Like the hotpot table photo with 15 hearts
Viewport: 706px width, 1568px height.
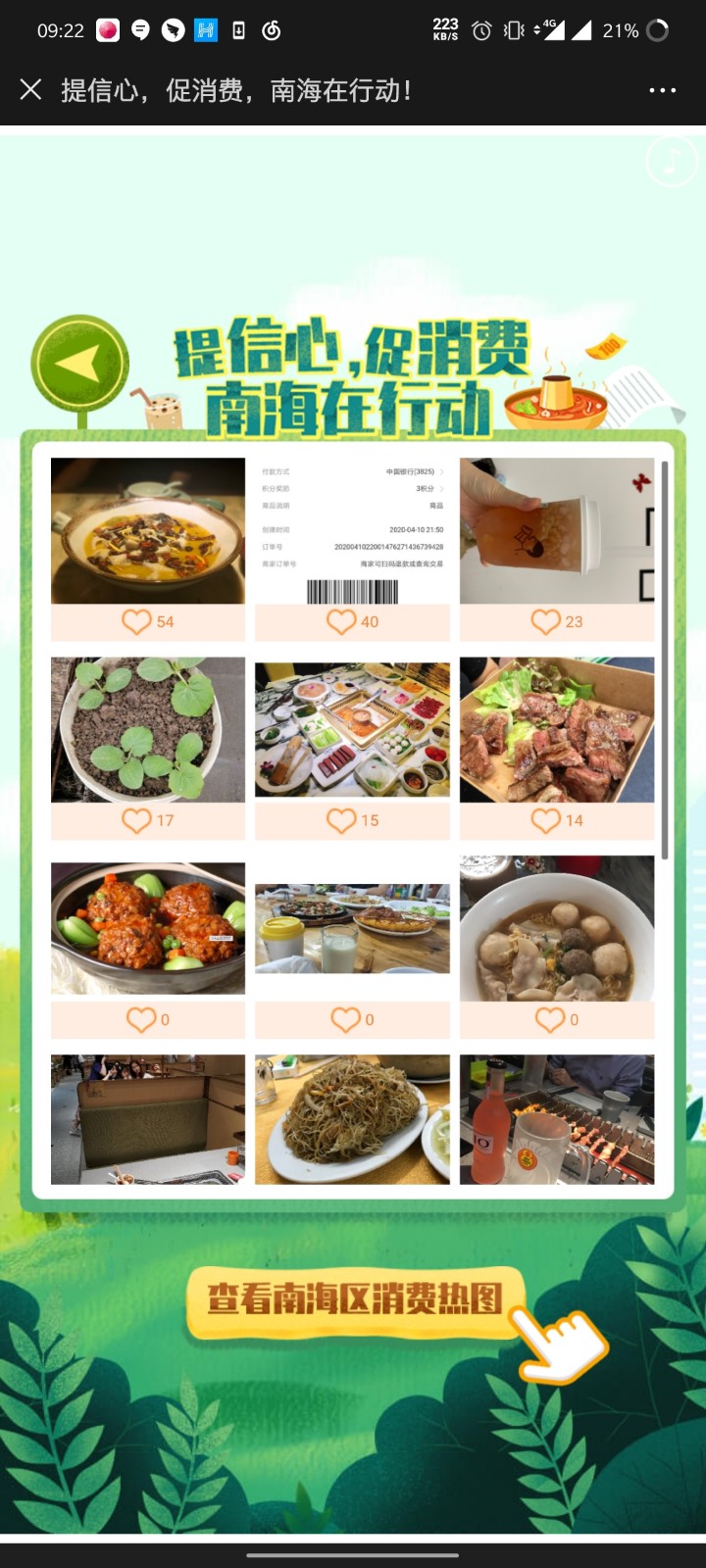(x=341, y=820)
